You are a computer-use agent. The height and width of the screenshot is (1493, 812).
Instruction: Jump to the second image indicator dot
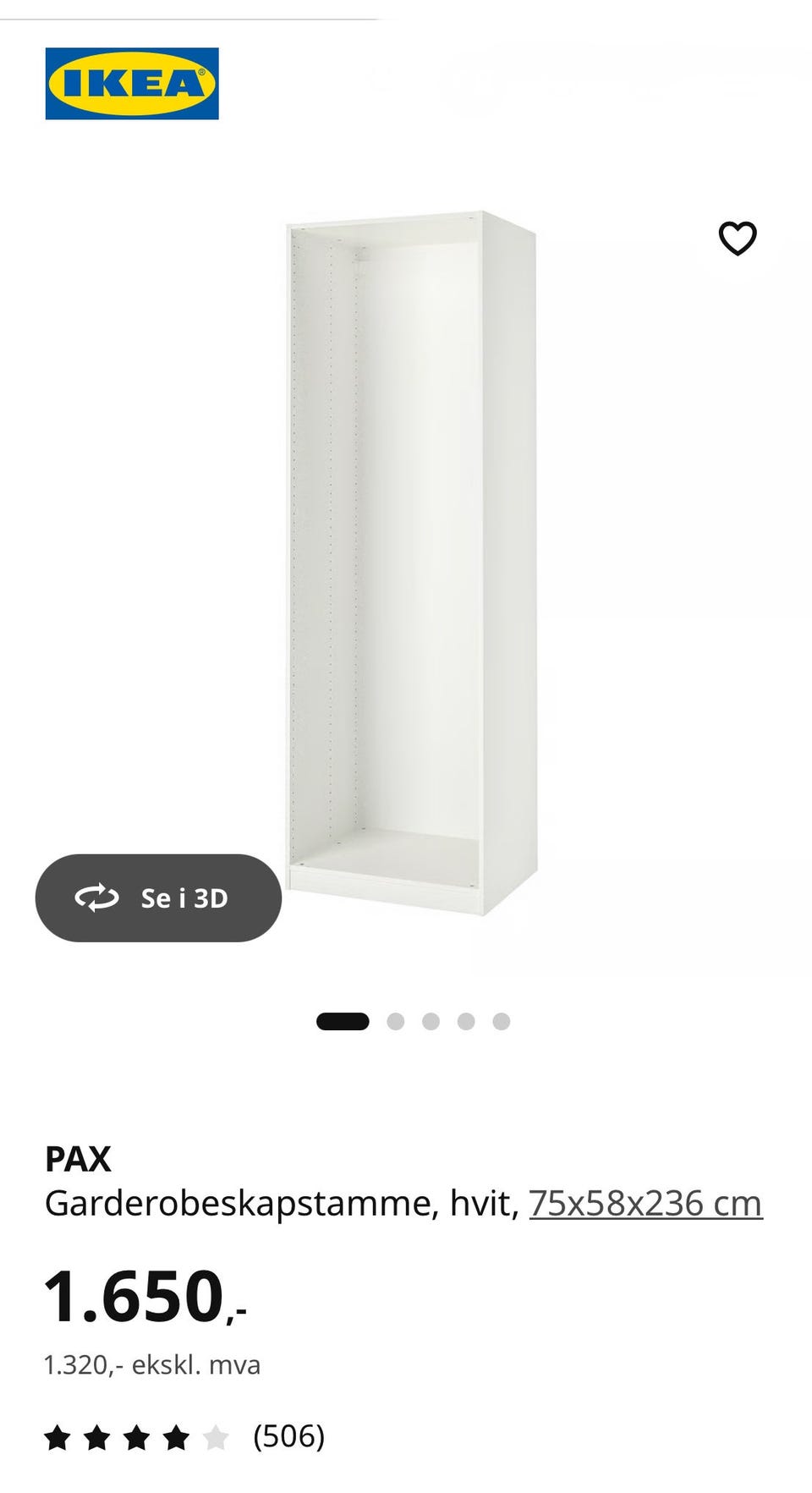395,1021
